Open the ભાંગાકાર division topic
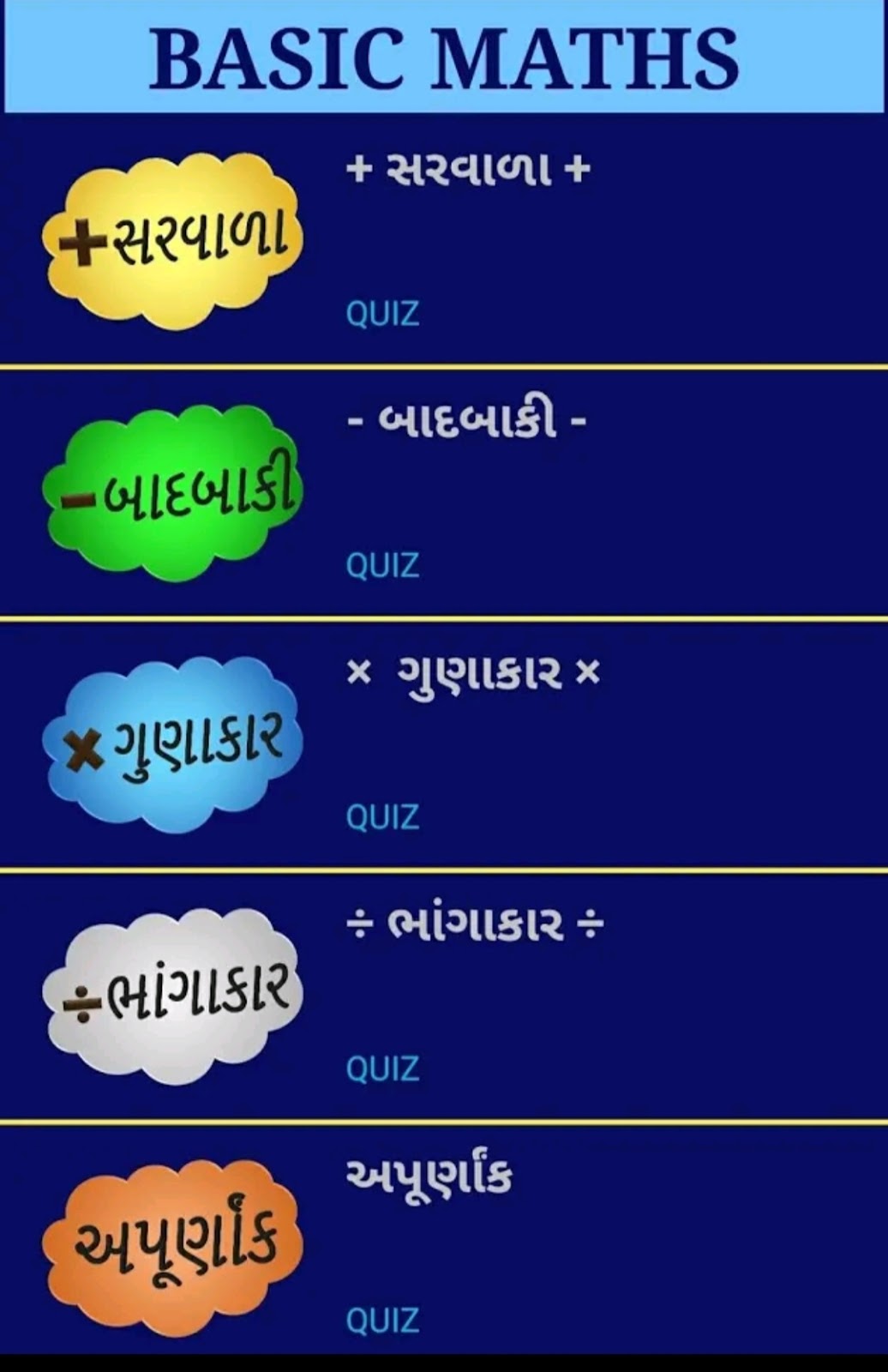The width and height of the screenshot is (888, 1372). click(477, 924)
